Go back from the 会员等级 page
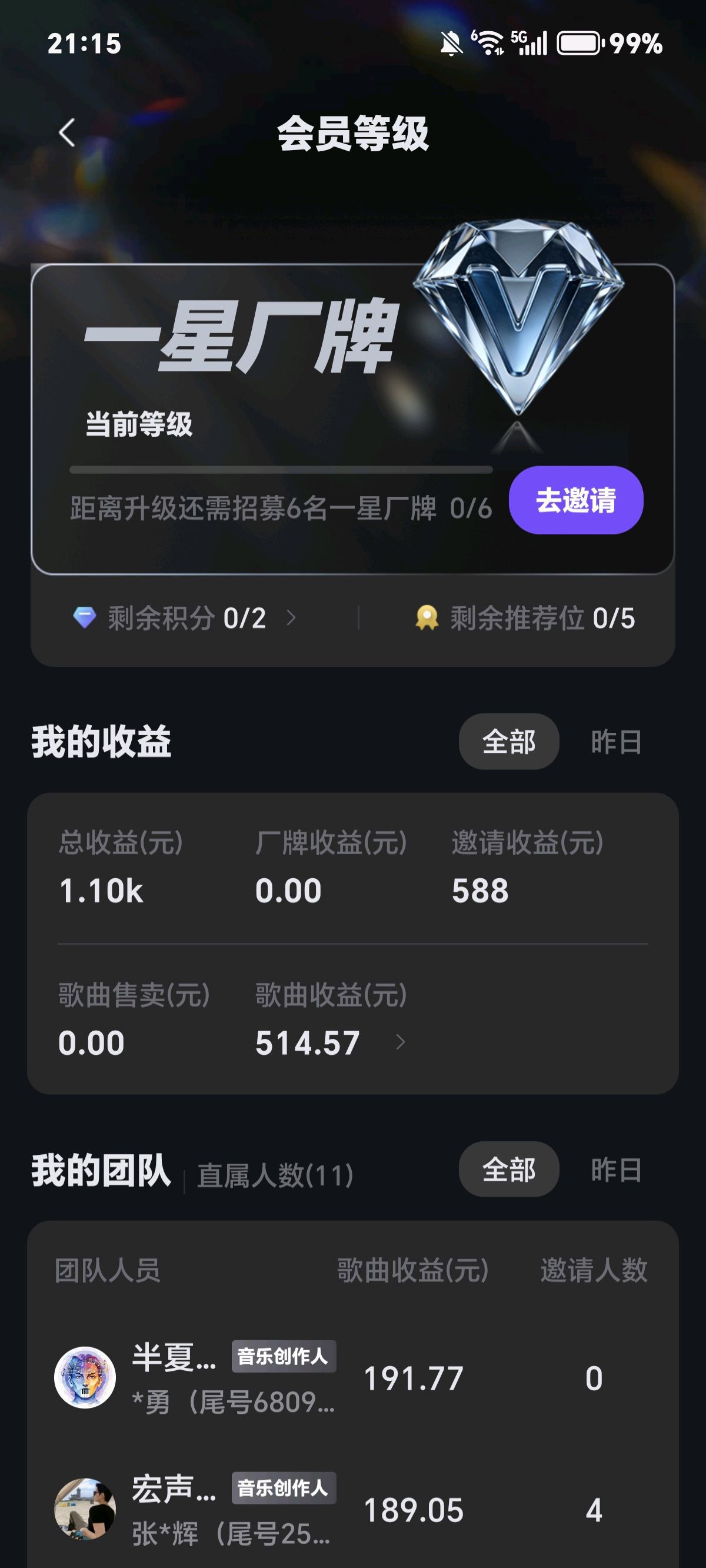Image resolution: width=706 pixels, height=1568 pixels. point(67,132)
